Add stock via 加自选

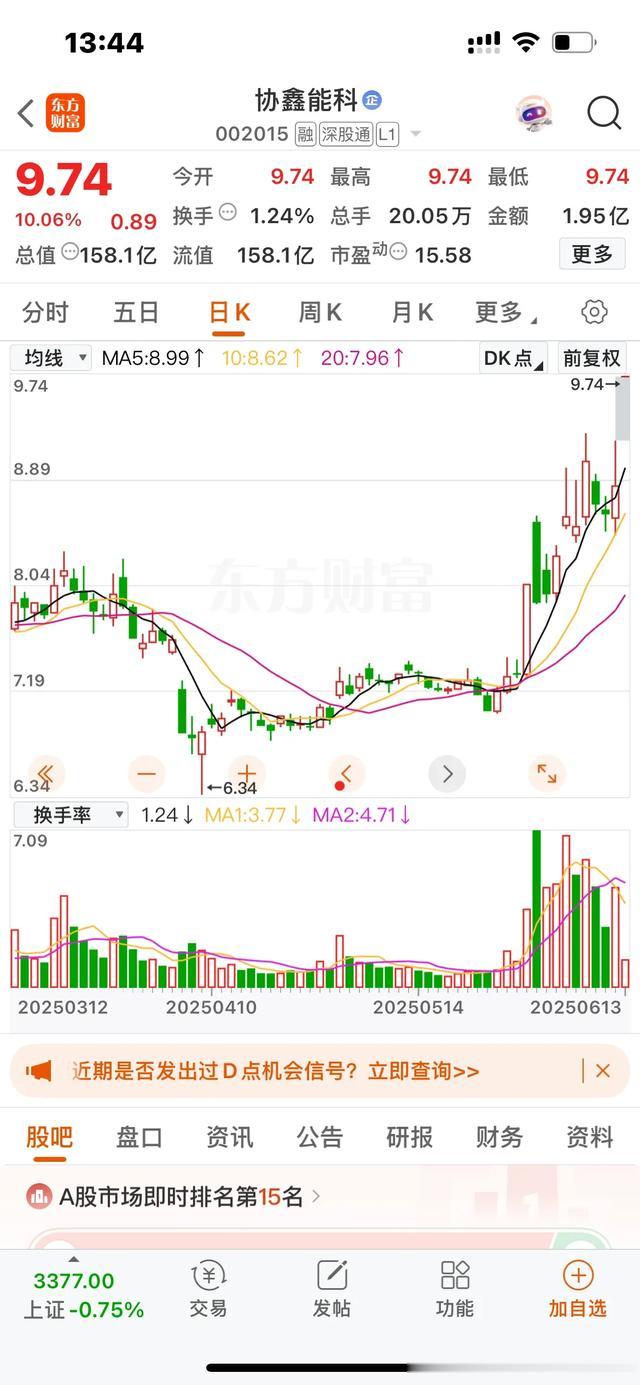[577, 1290]
